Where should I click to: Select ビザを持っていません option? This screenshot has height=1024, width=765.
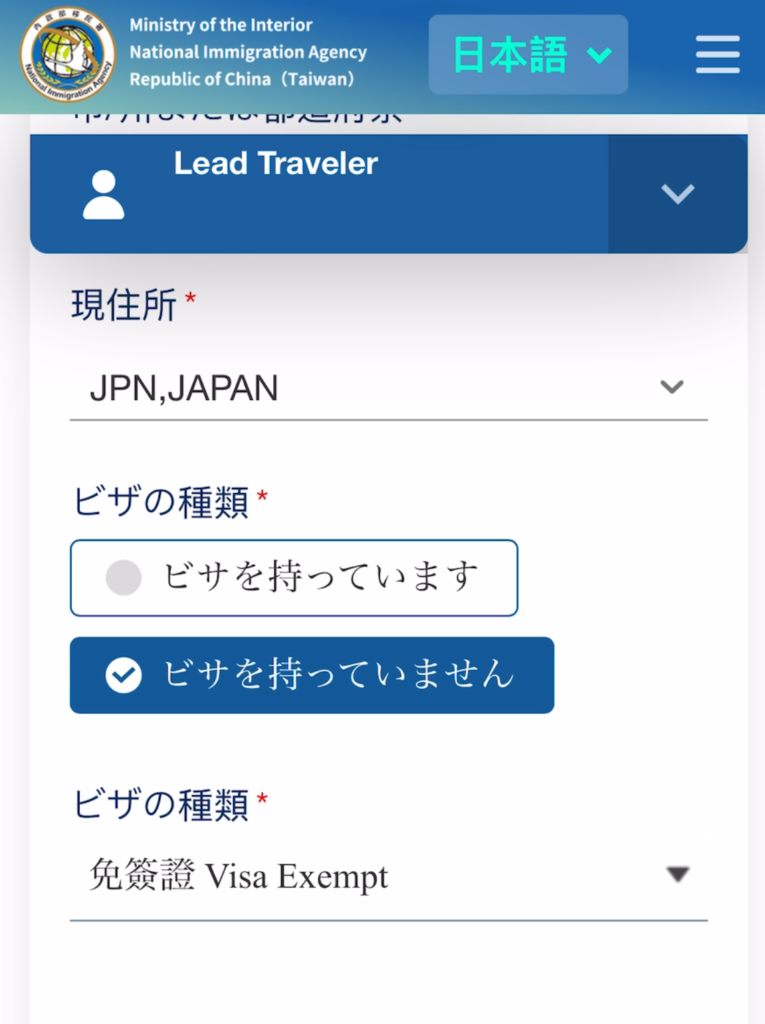312,676
